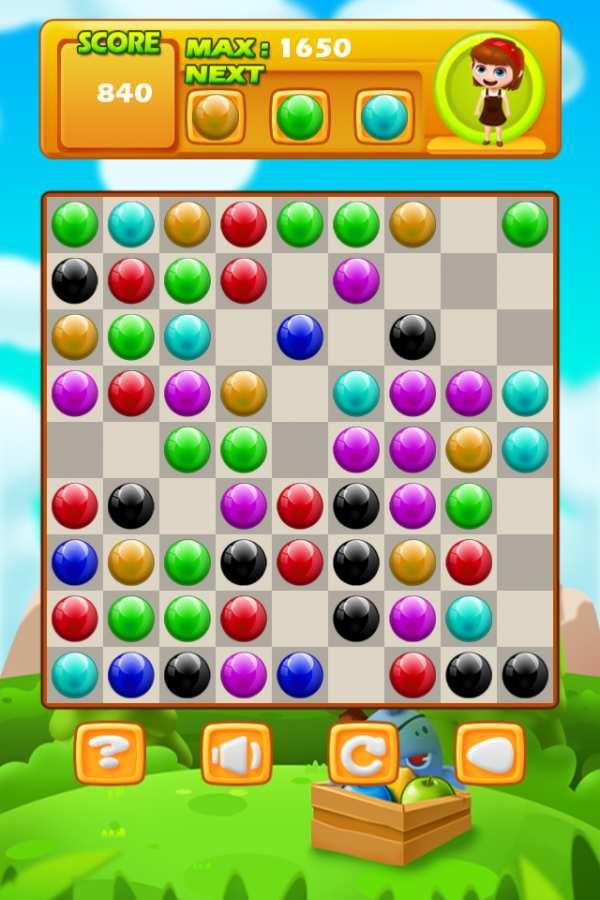Pick the cyan ball in the top row
Viewport: 600px width, 900px height.
131,224
